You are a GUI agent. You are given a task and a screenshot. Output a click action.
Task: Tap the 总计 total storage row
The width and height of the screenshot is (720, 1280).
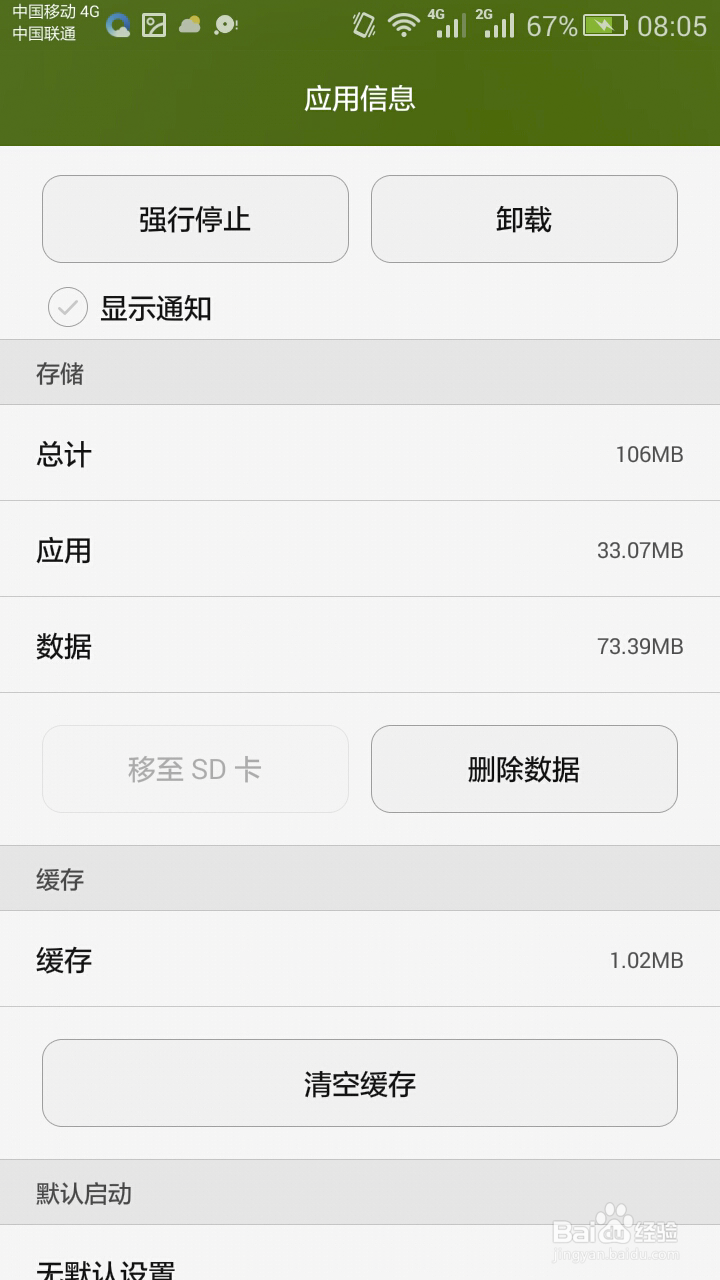(x=360, y=453)
